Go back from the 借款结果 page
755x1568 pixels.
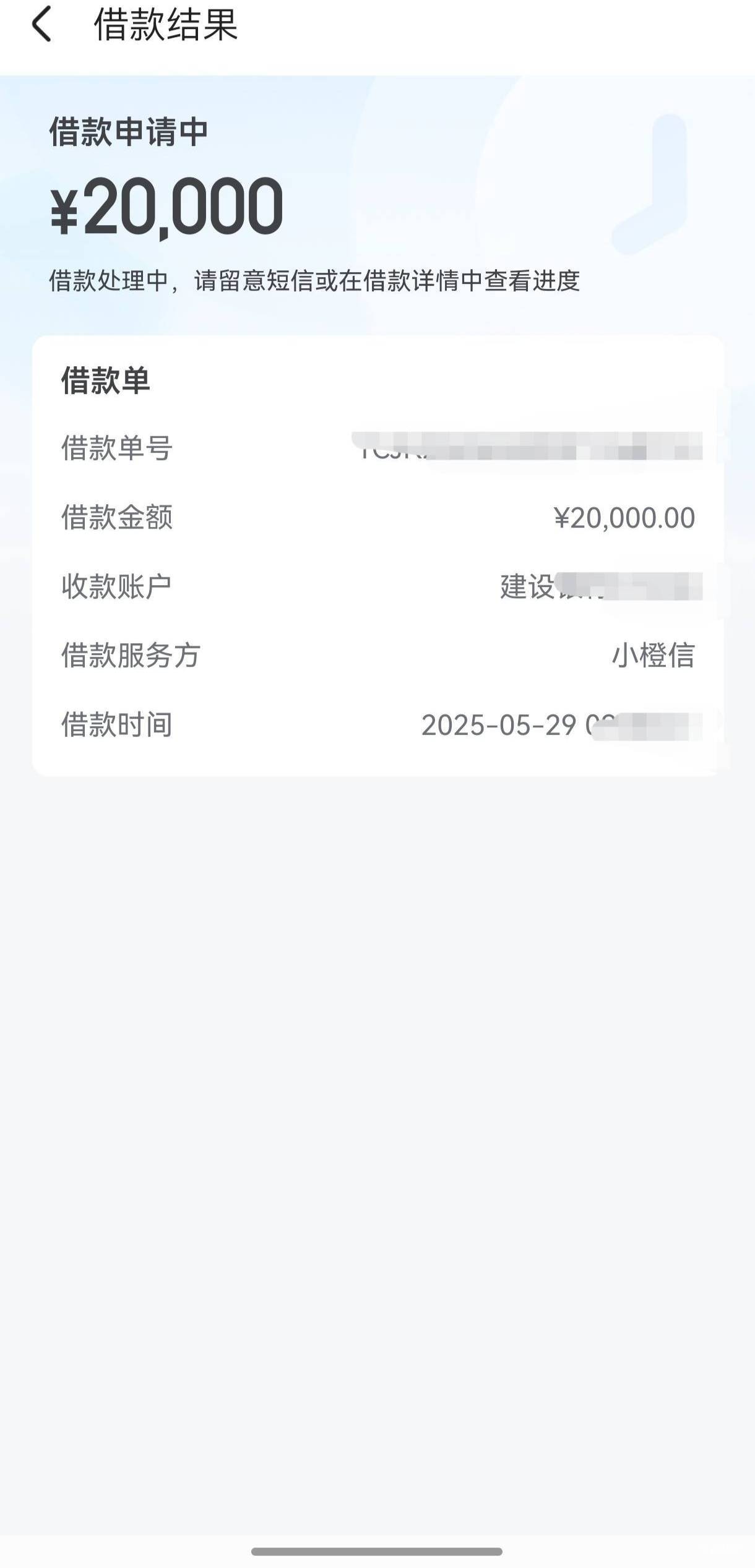41,25
